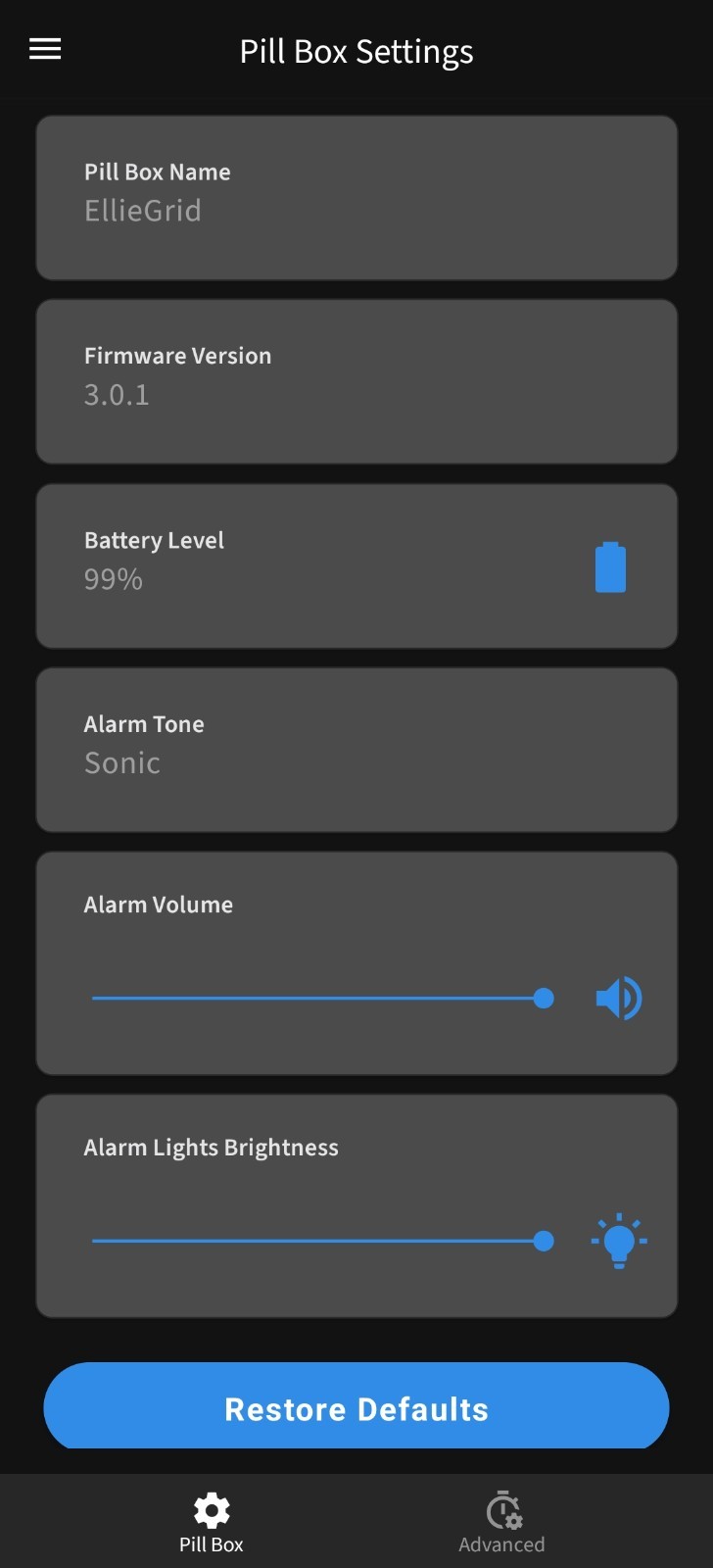This screenshot has height=1568, width=713.
Task: Select the Pill Box tab
Action: tap(212, 1522)
